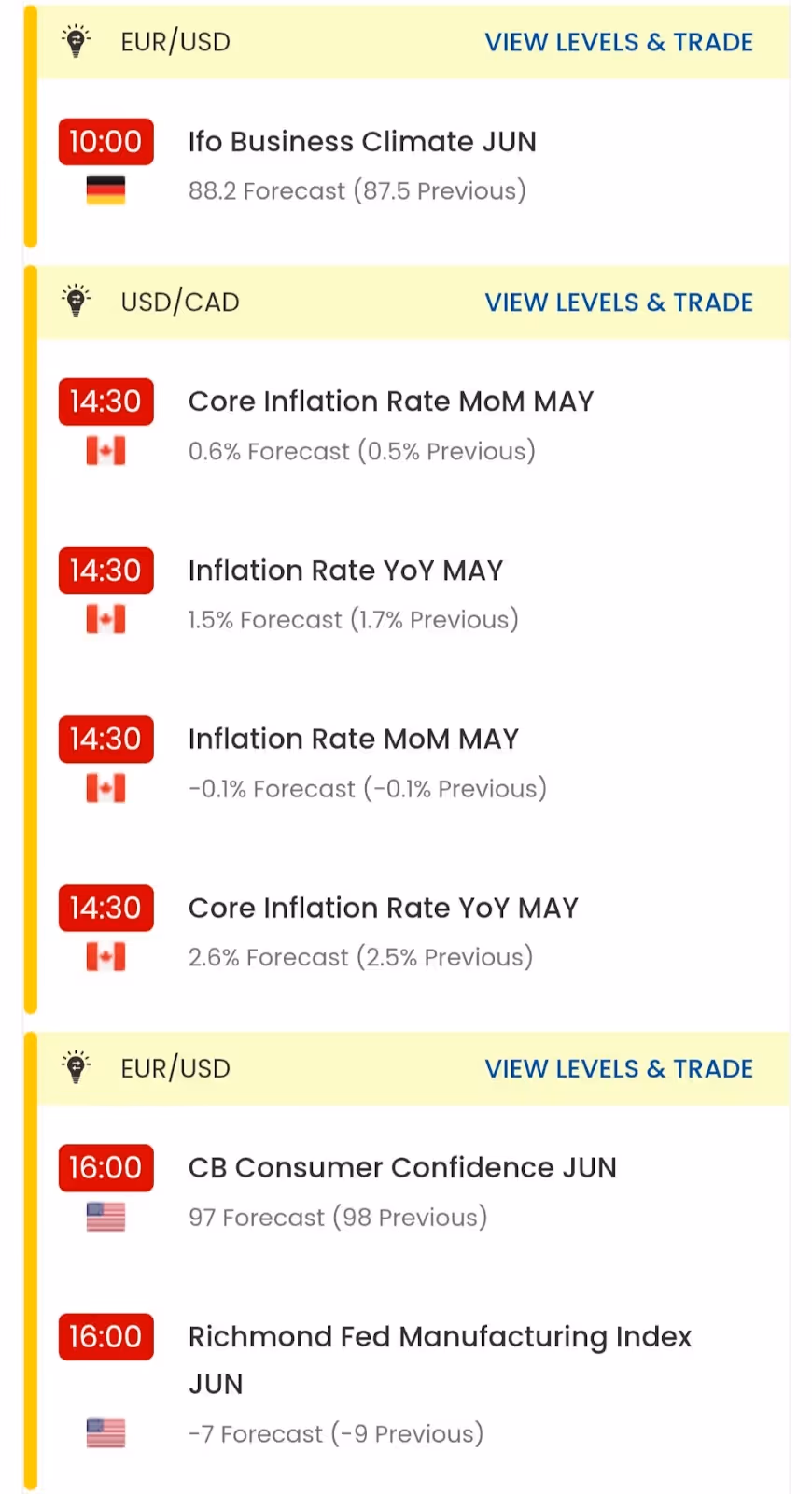View the Richmond Fed Manufacturing Index event
812x1494 pixels.
[413, 1384]
